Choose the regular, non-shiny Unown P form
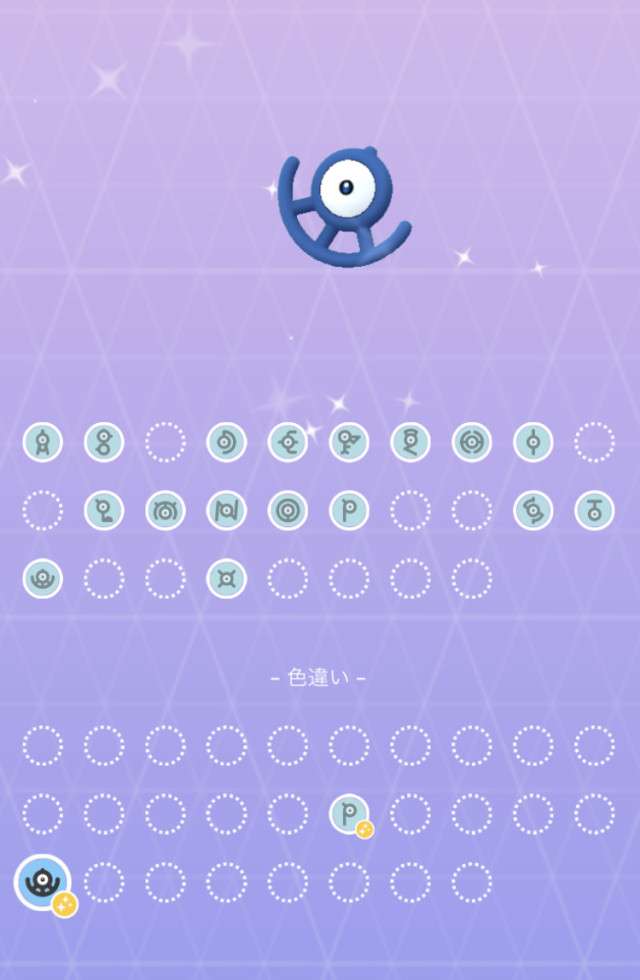Screen dimensions: 640x980 click(349, 510)
